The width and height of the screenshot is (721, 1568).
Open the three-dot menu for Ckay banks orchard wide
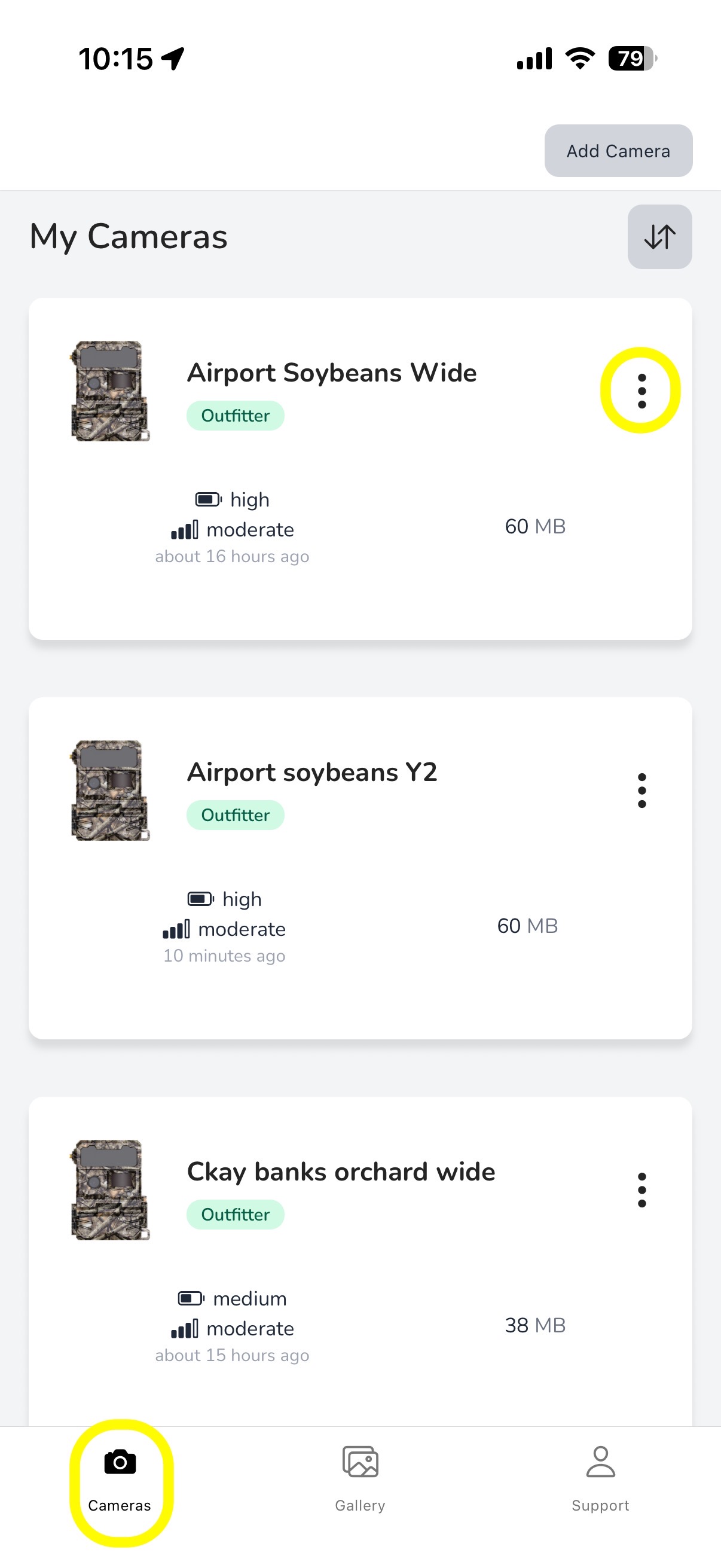tap(641, 1189)
